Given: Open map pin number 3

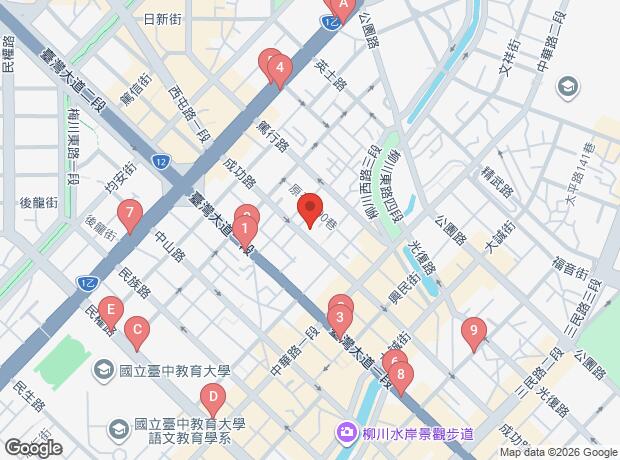Looking at the screenshot, I should [x=340, y=322].
